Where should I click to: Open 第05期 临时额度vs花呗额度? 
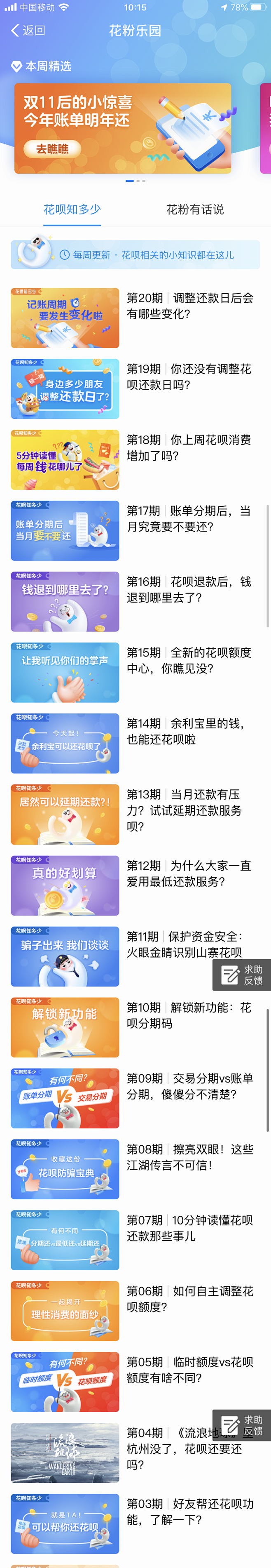[189, 1370]
